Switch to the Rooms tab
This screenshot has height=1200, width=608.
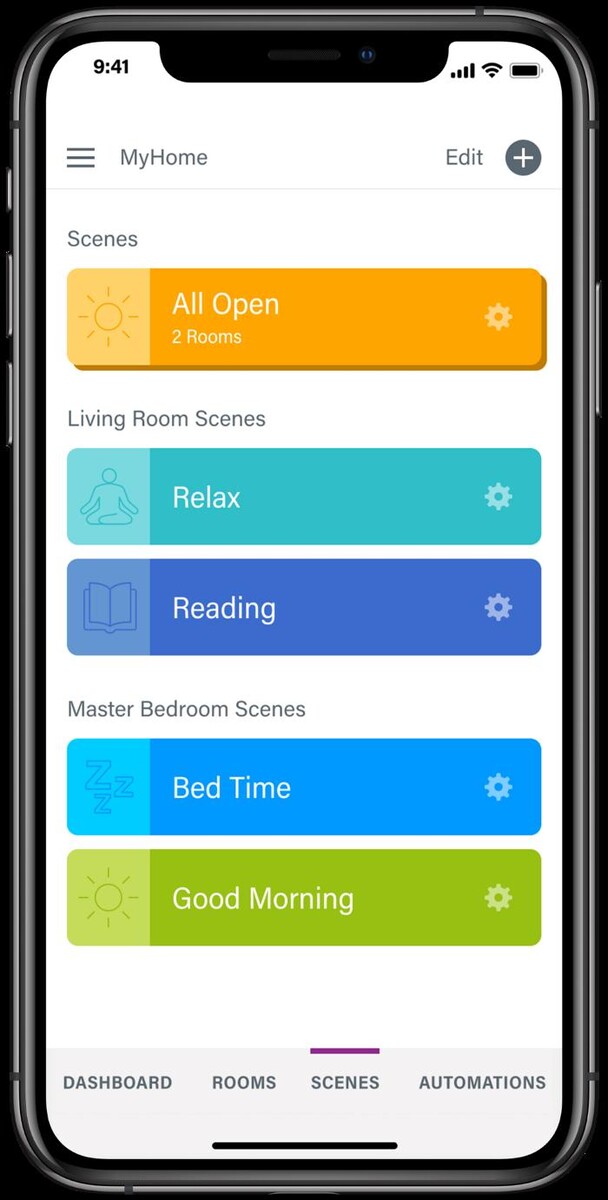244,1082
